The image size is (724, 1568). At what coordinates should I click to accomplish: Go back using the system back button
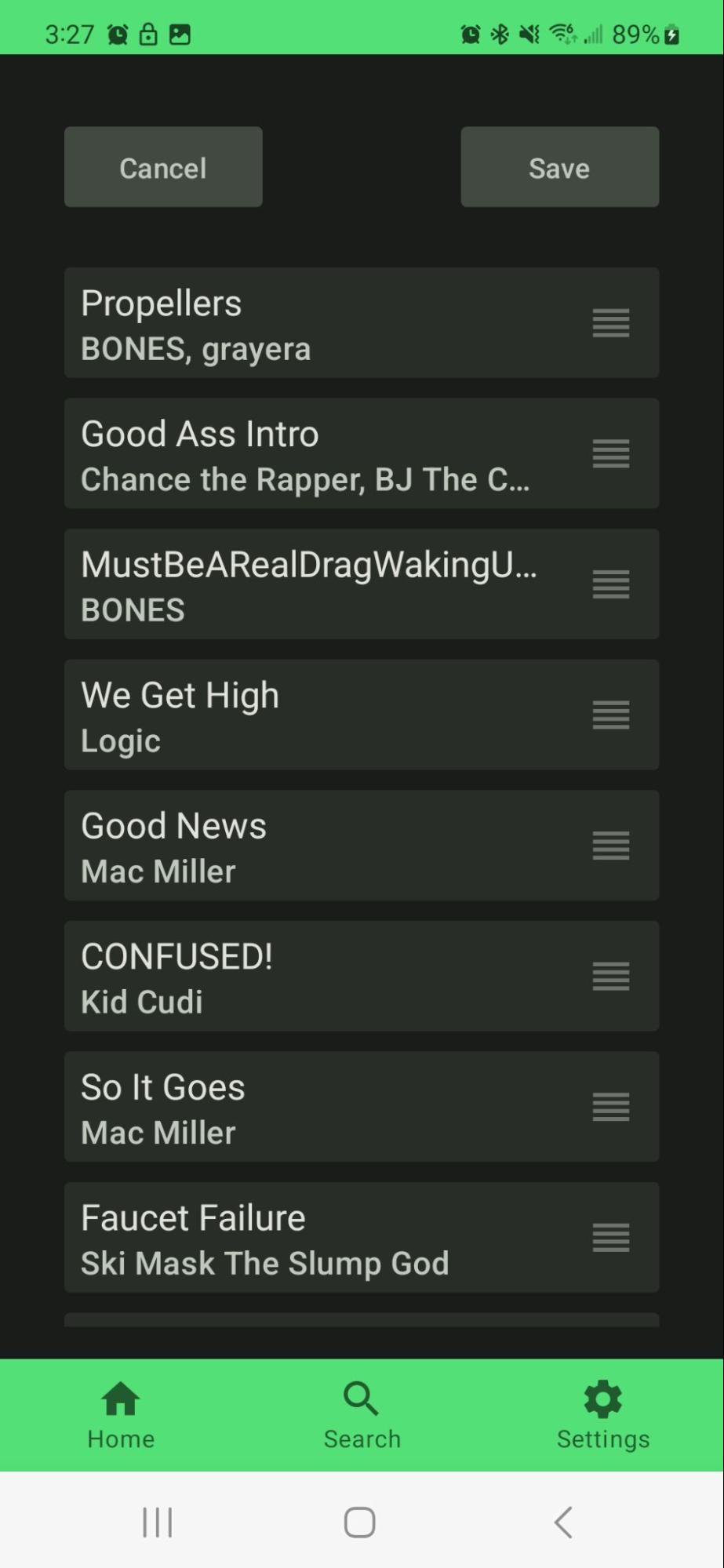(x=562, y=1523)
